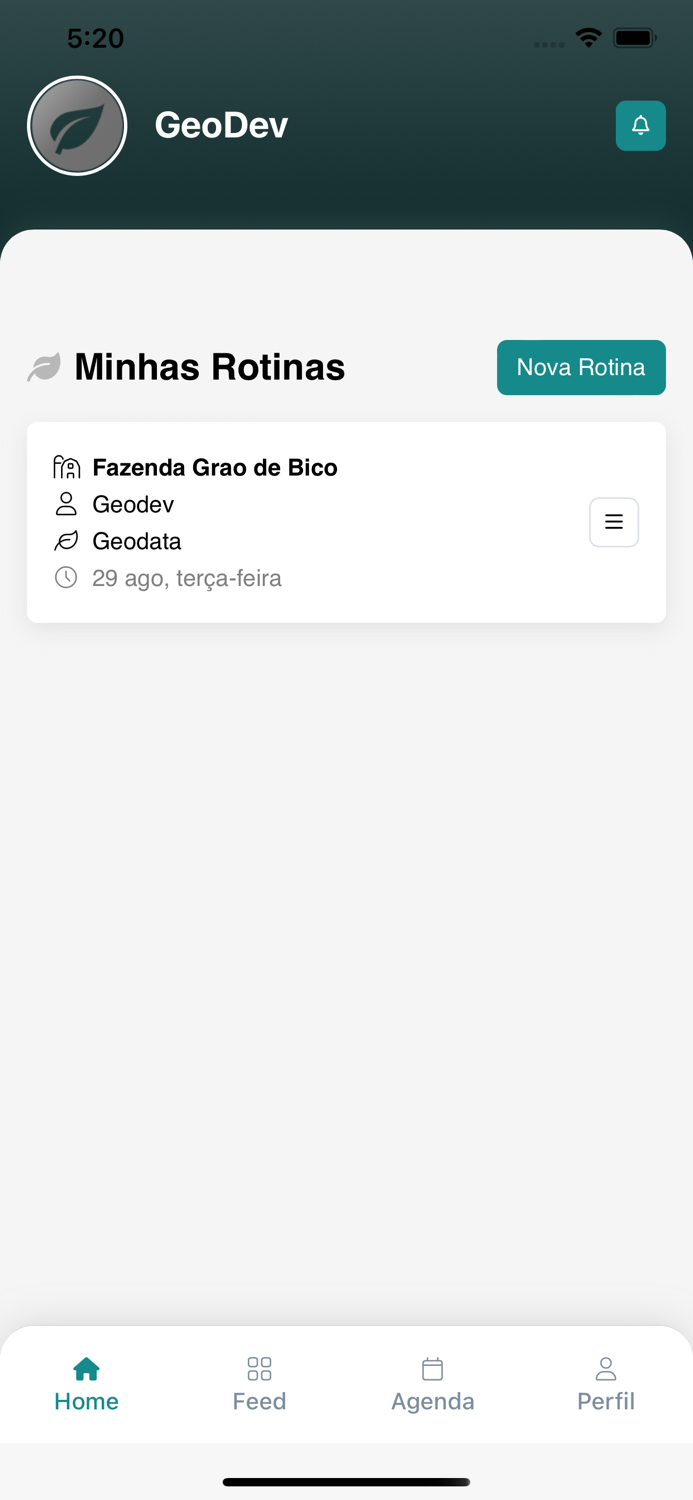Image resolution: width=693 pixels, height=1500 pixels.
Task: Open the menu icon on Fazenda Grao de Bico
Action: [614, 522]
